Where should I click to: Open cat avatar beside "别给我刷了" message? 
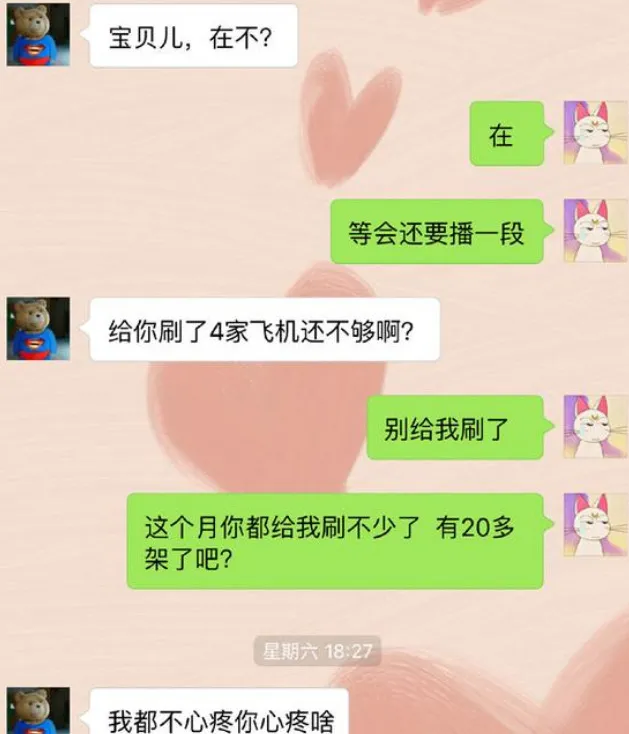pos(593,427)
